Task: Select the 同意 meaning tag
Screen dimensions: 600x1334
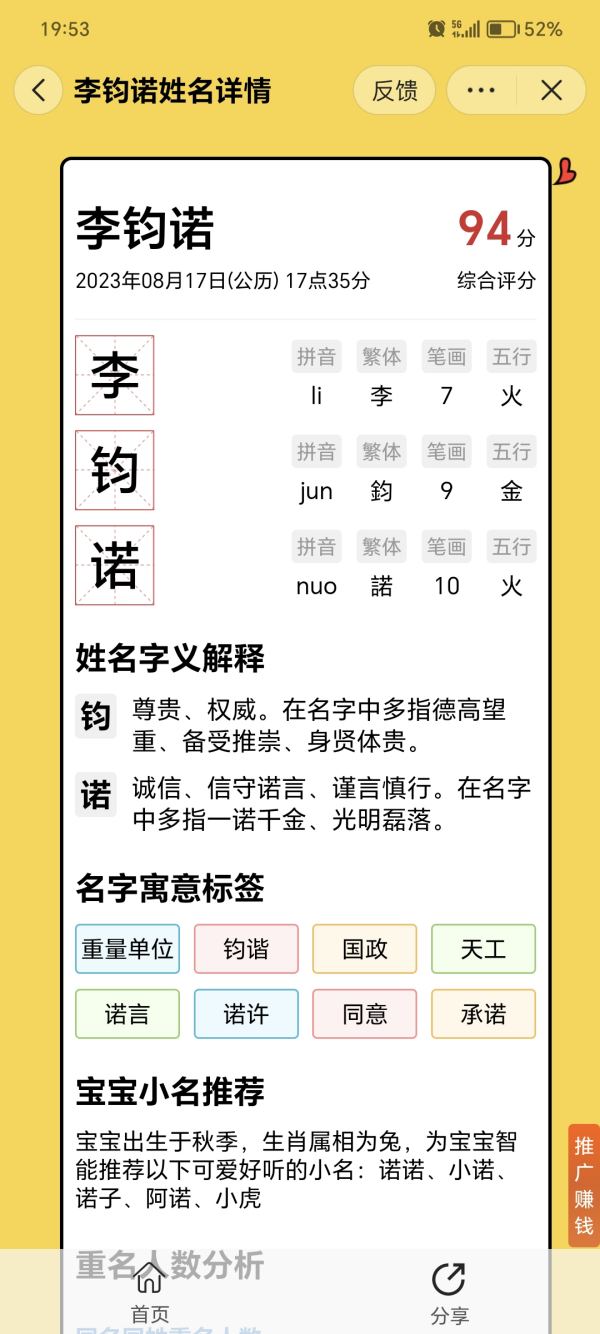Action: pos(365,1014)
